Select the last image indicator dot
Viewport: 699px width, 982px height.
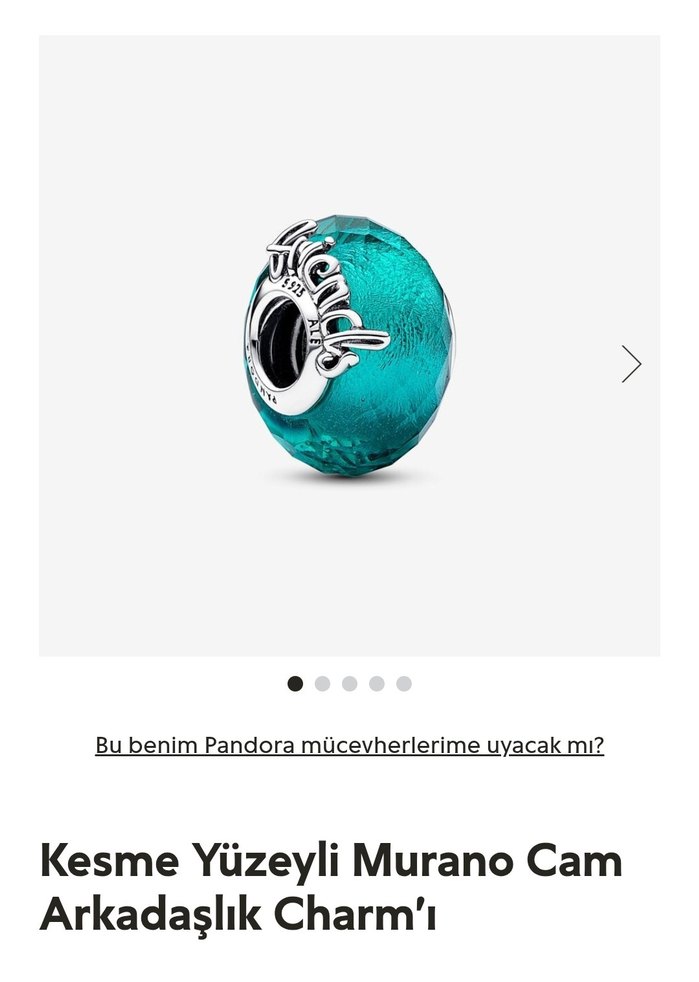click(404, 684)
